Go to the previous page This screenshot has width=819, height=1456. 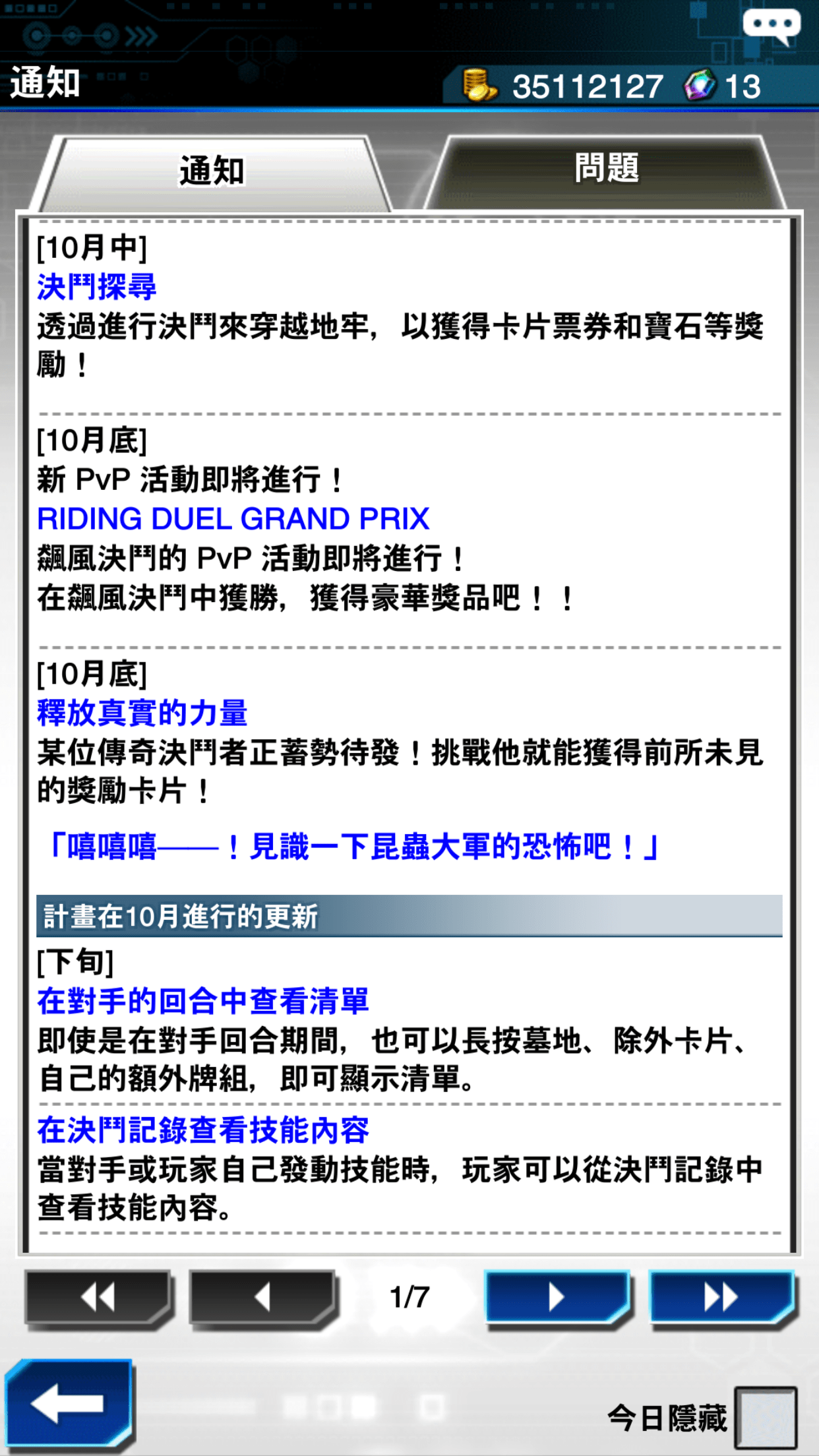(263, 1297)
